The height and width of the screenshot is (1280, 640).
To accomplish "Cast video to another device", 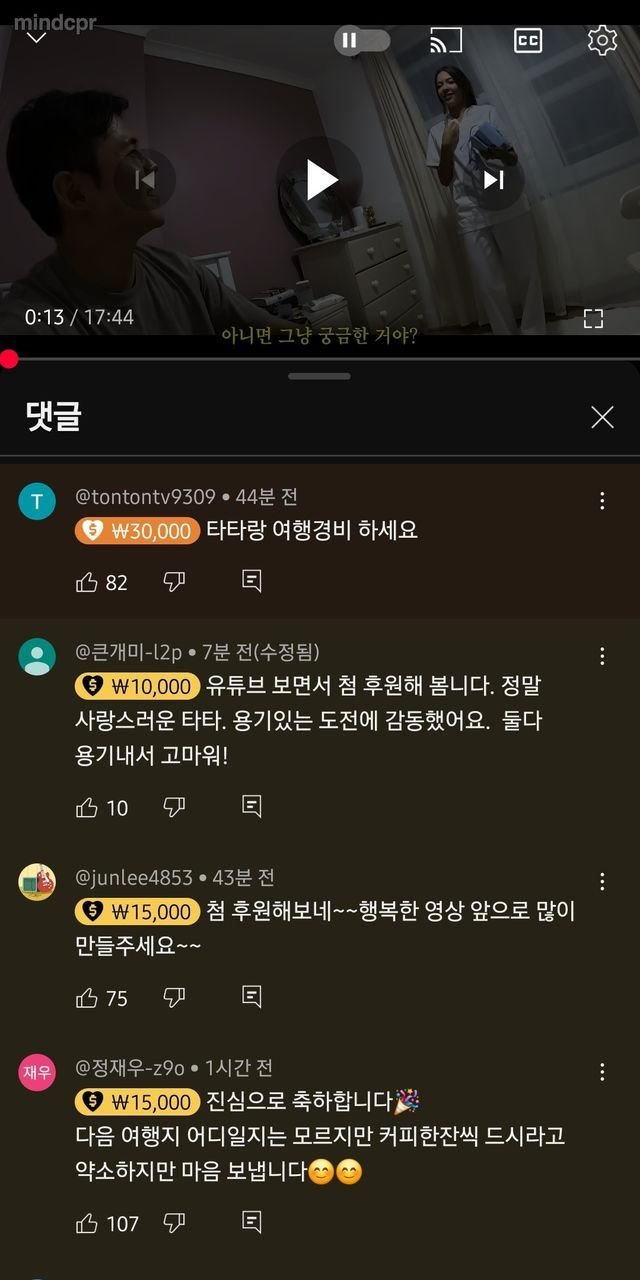I will [x=446, y=41].
